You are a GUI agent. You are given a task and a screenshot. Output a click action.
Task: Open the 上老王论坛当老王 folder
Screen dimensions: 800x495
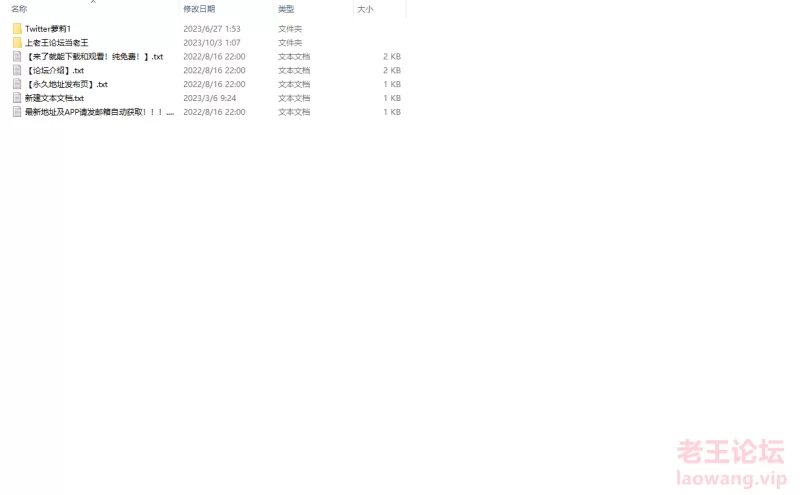[x=56, y=43]
